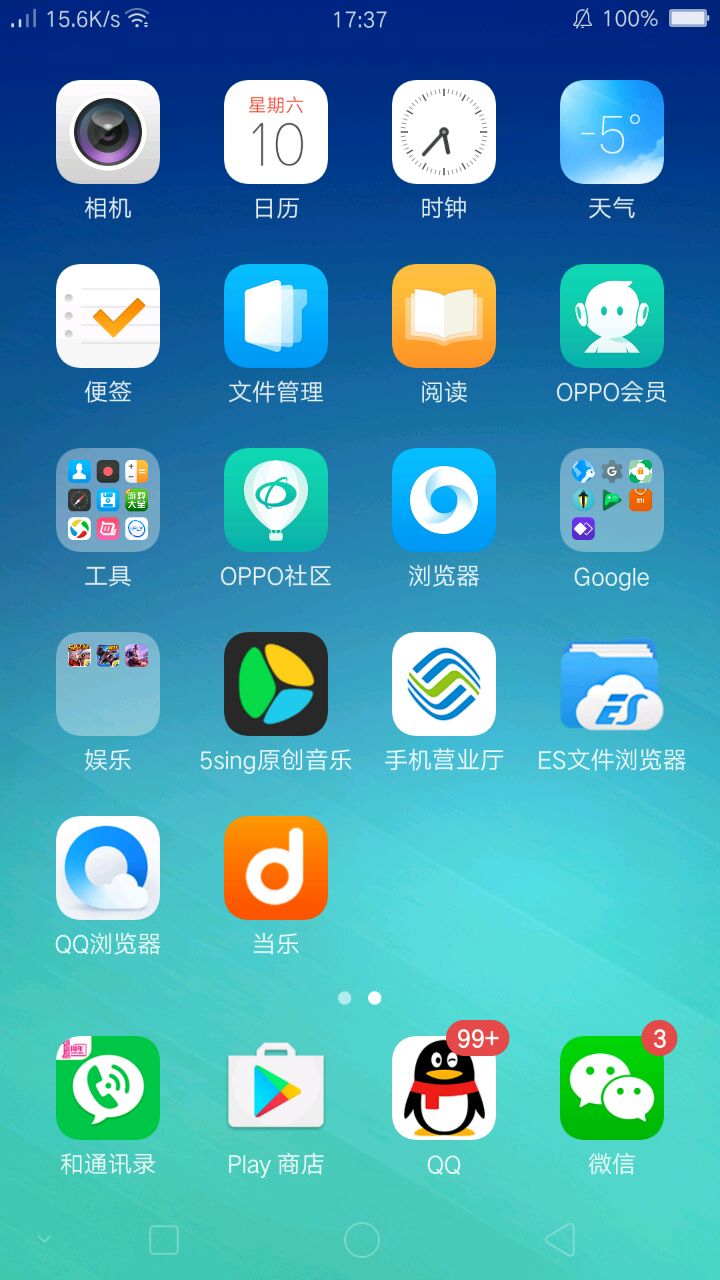Expand the Google folder
The image size is (720, 1280).
tap(612, 500)
